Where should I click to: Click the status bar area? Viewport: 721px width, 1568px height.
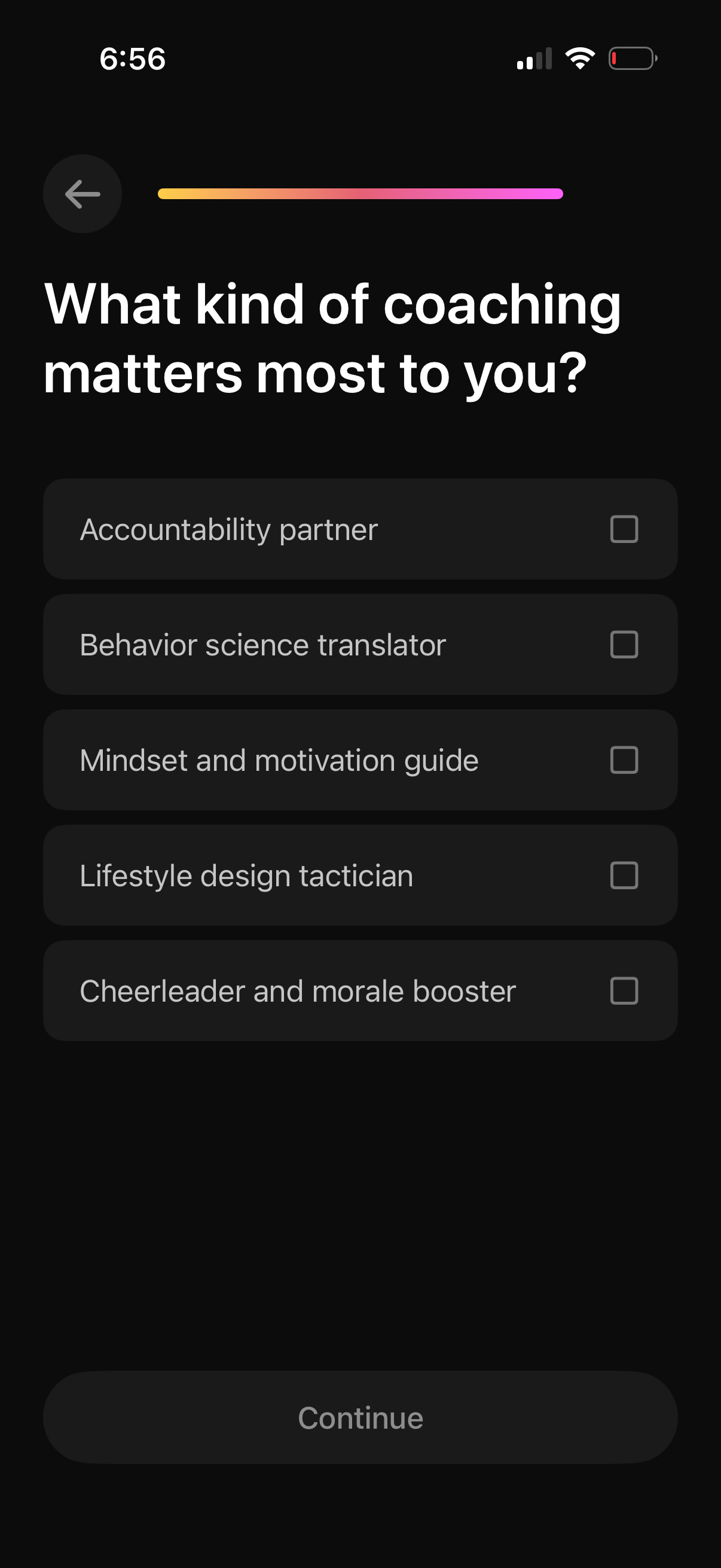click(x=360, y=59)
